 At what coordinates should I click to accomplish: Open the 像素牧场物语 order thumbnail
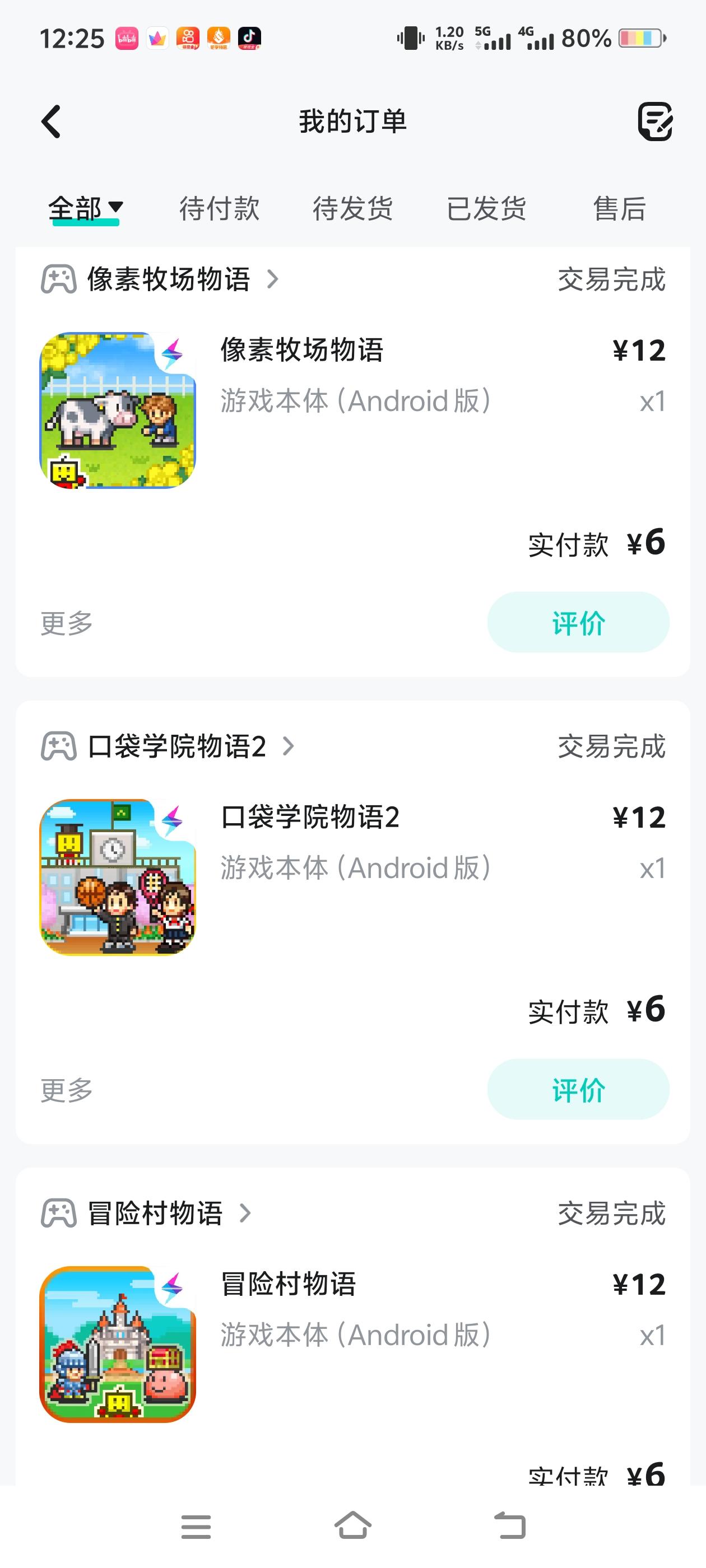(118, 410)
